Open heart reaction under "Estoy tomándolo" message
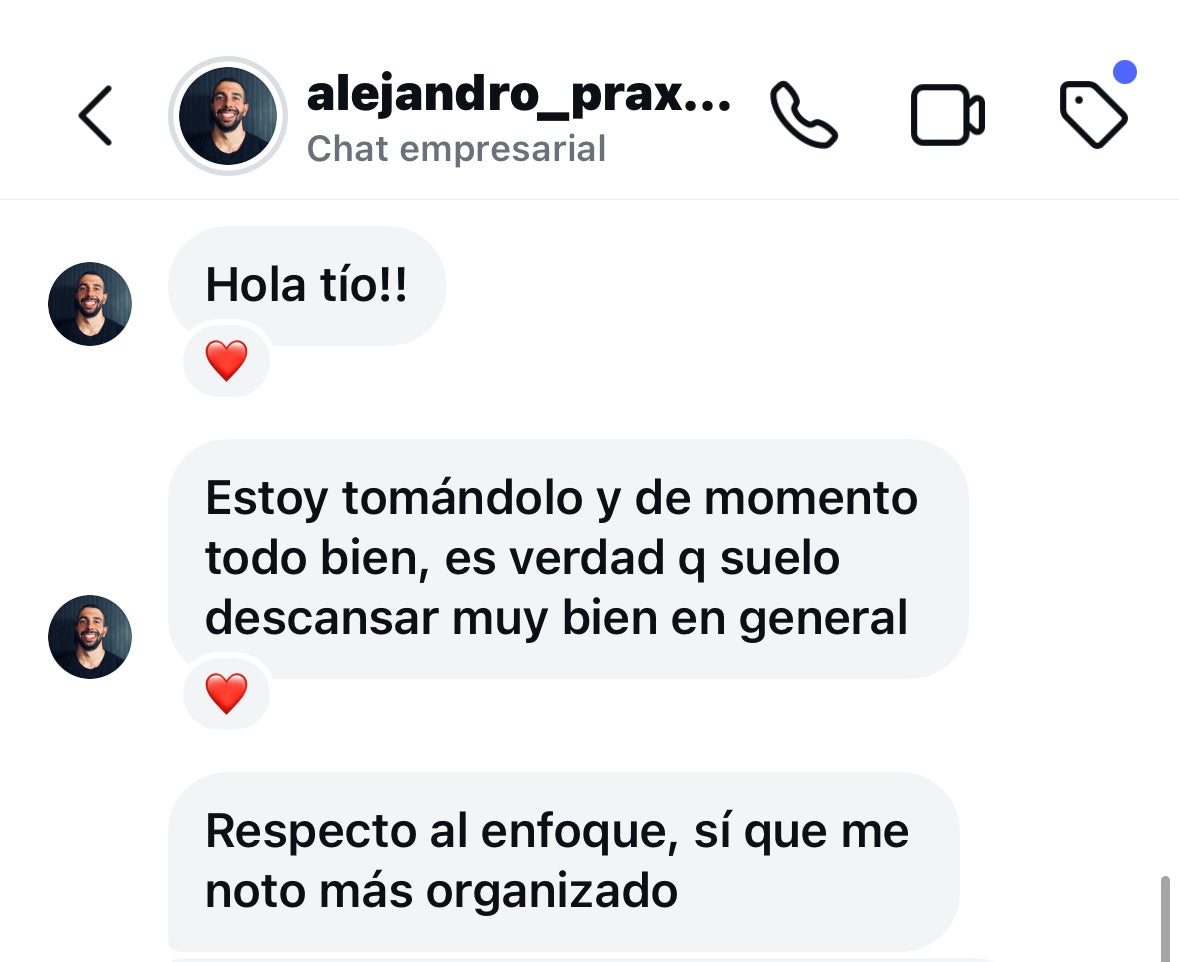 [226, 693]
